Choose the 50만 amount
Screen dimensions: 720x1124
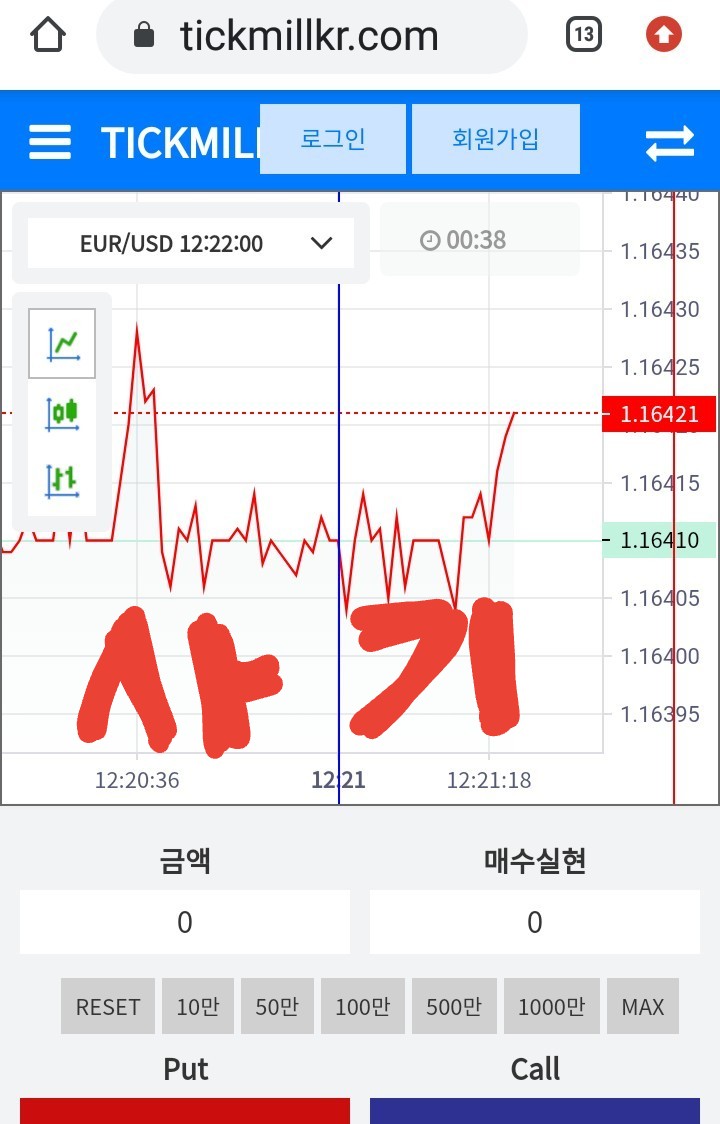coord(277,1006)
